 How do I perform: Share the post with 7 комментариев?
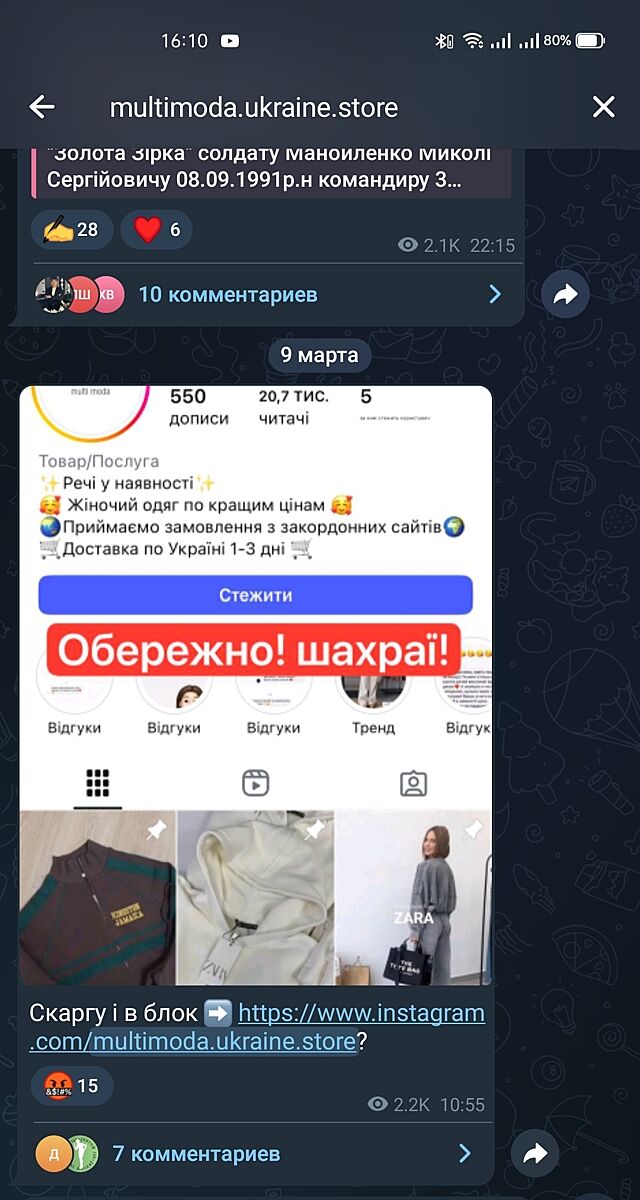point(535,1153)
